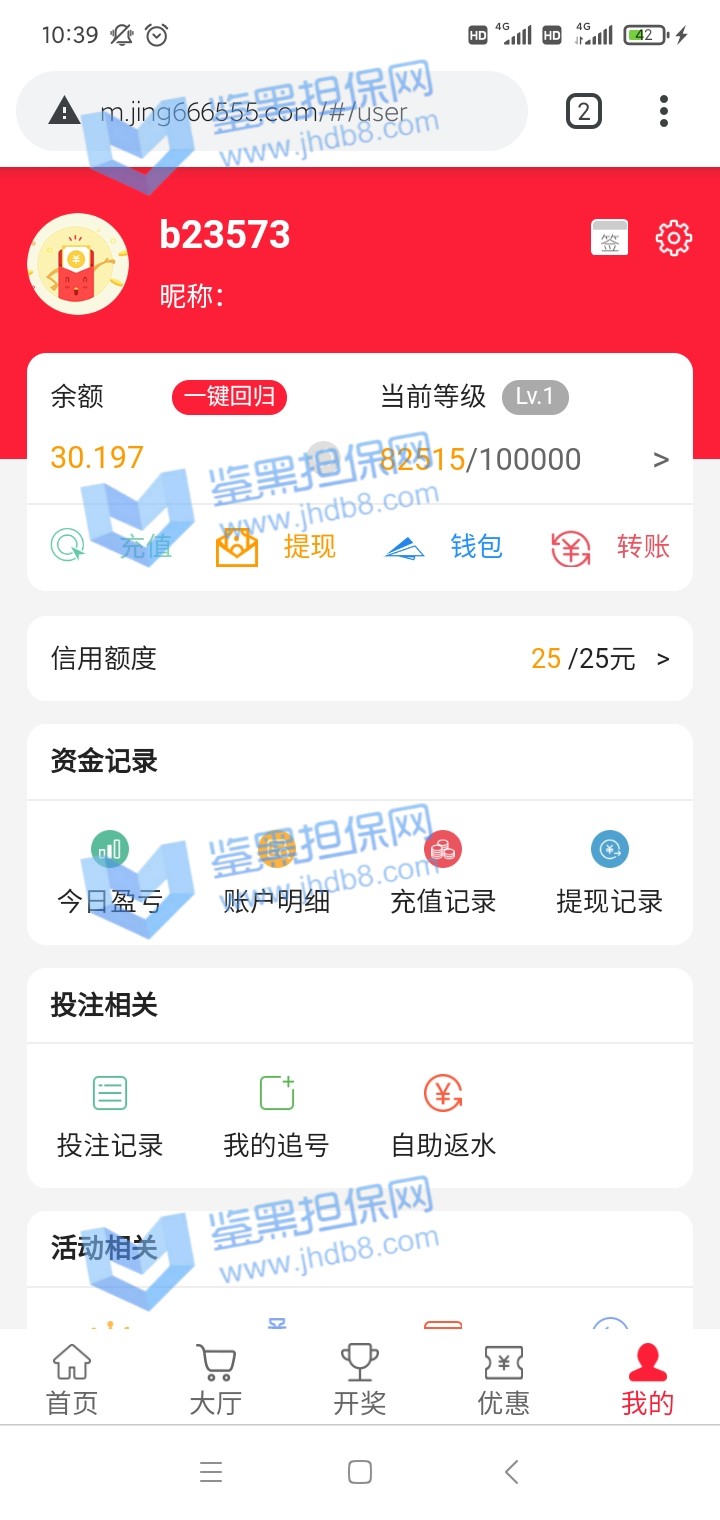The height and width of the screenshot is (1520, 720).
Task: Switch to the 优惠 tab
Action: click(504, 1380)
